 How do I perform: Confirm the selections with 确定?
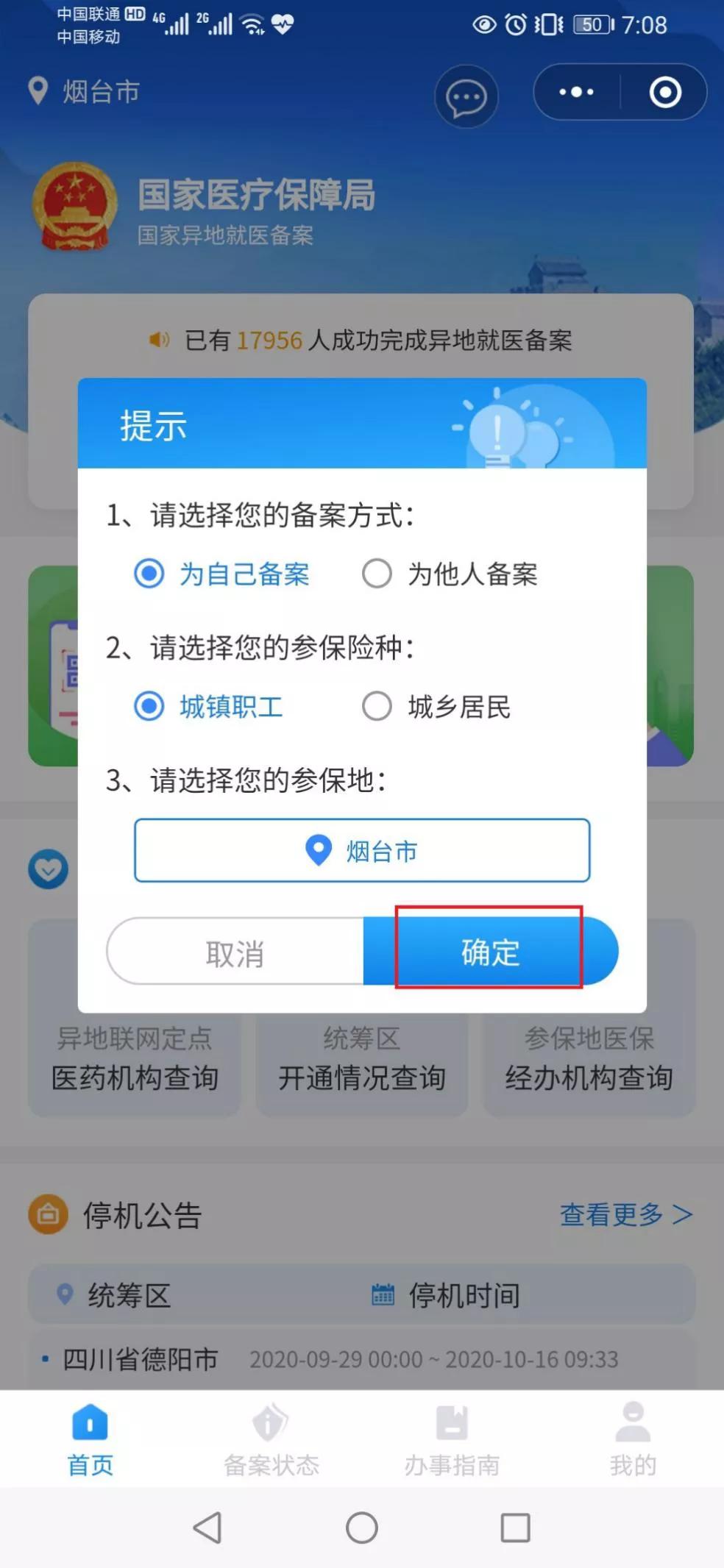[490, 951]
